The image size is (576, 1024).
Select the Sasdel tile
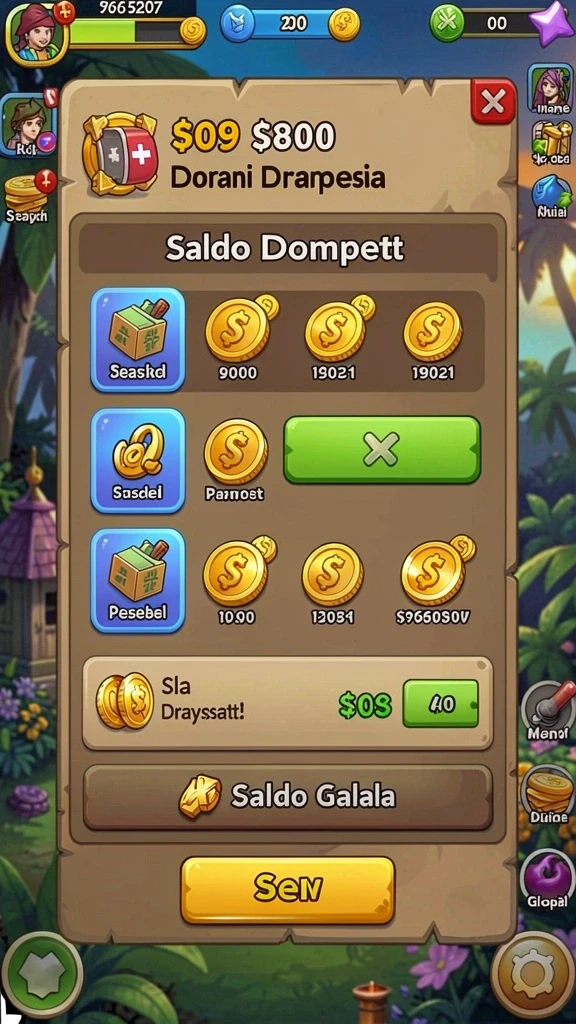click(138, 460)
